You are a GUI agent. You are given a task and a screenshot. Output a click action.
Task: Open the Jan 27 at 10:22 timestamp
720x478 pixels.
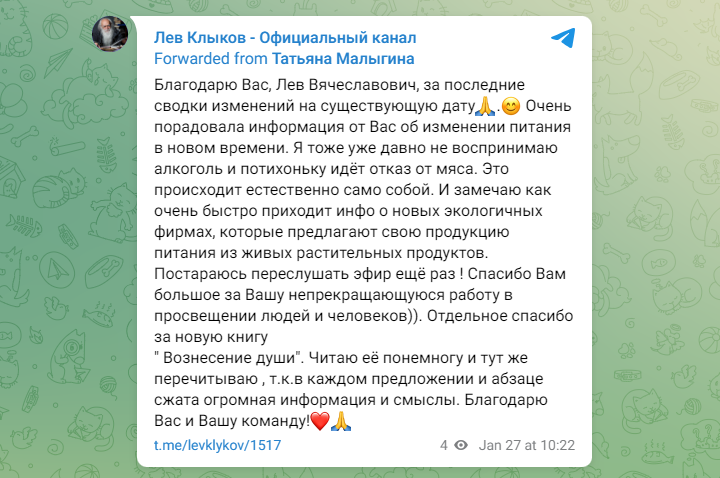coord(526,443)
